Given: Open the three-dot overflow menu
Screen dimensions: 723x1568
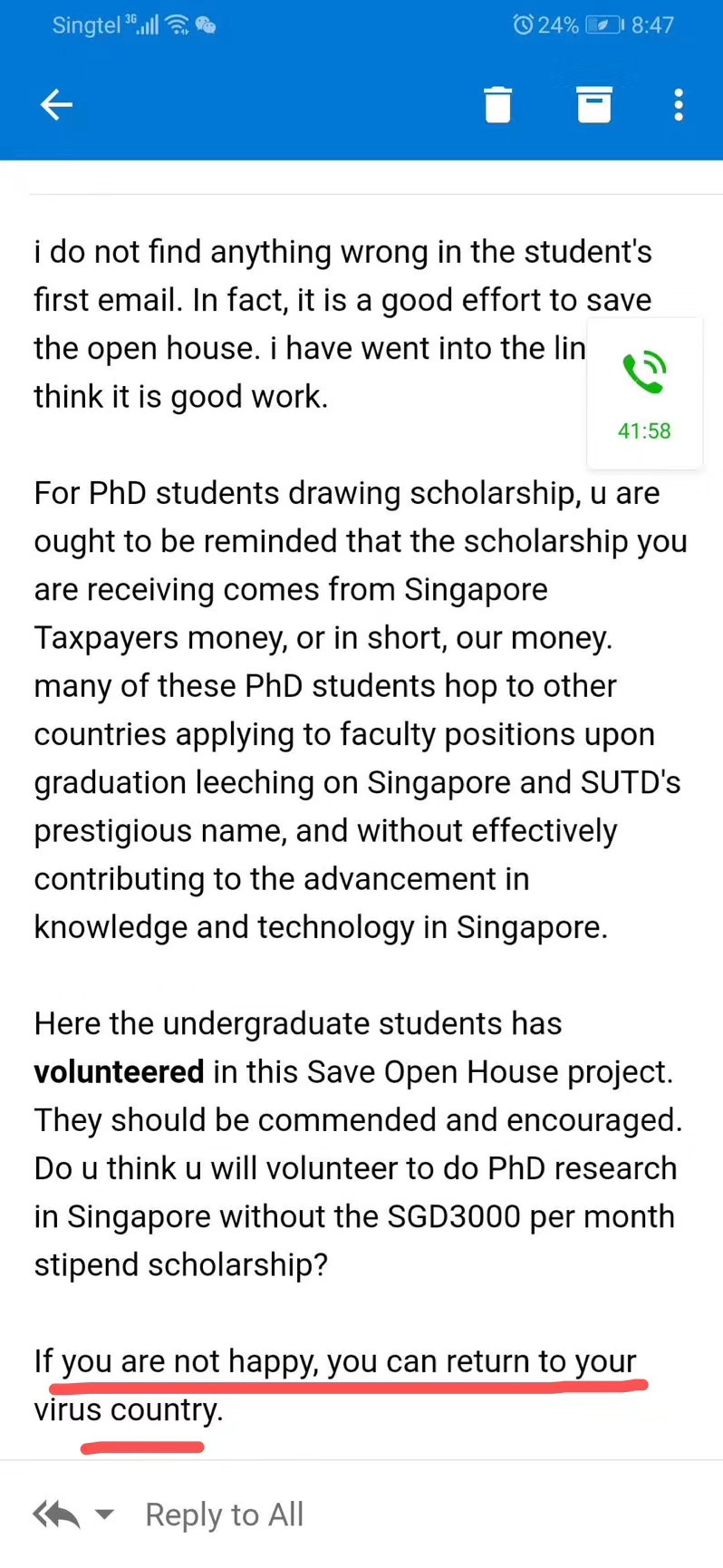Looking at the screenshot, I should pos(679,105).
